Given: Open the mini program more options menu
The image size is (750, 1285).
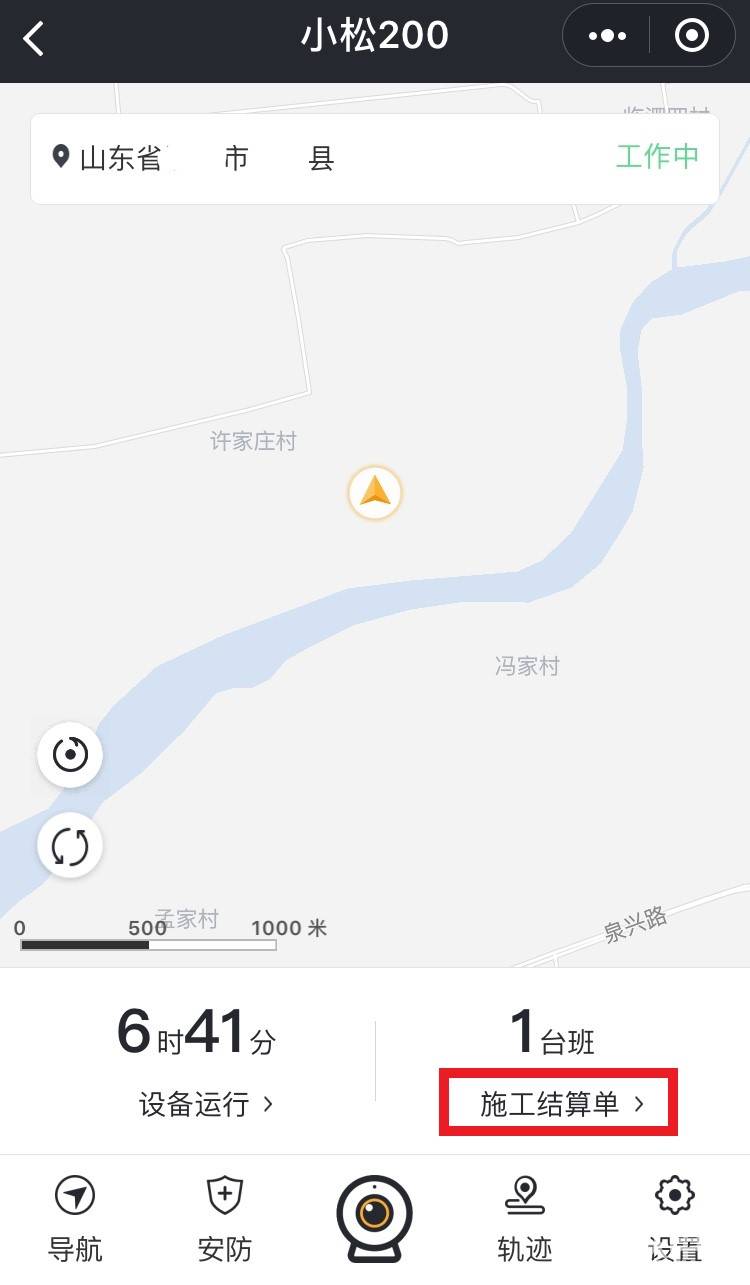Looking at the screenshot, I should pyautogui.click(x=607, y=36).
